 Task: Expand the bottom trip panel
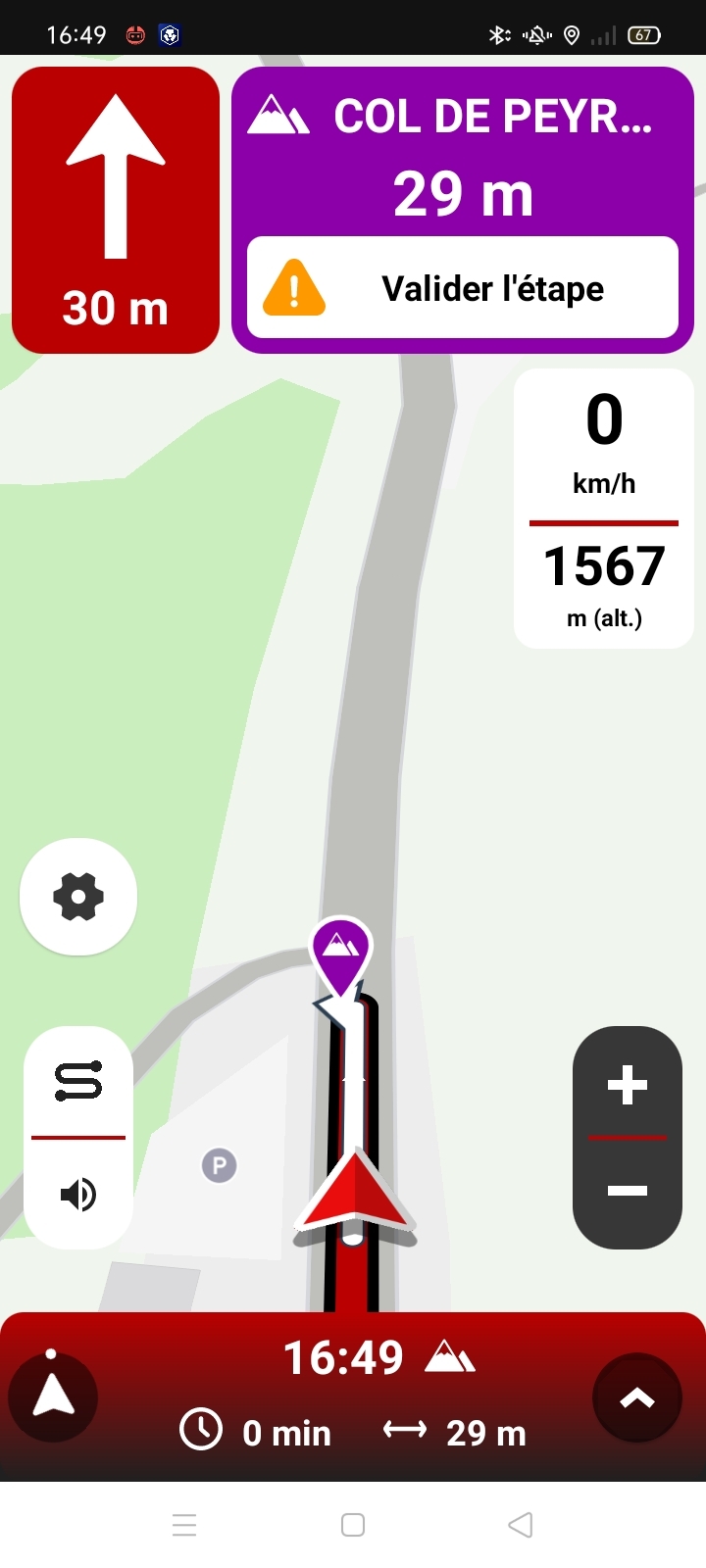point(637,1398)
